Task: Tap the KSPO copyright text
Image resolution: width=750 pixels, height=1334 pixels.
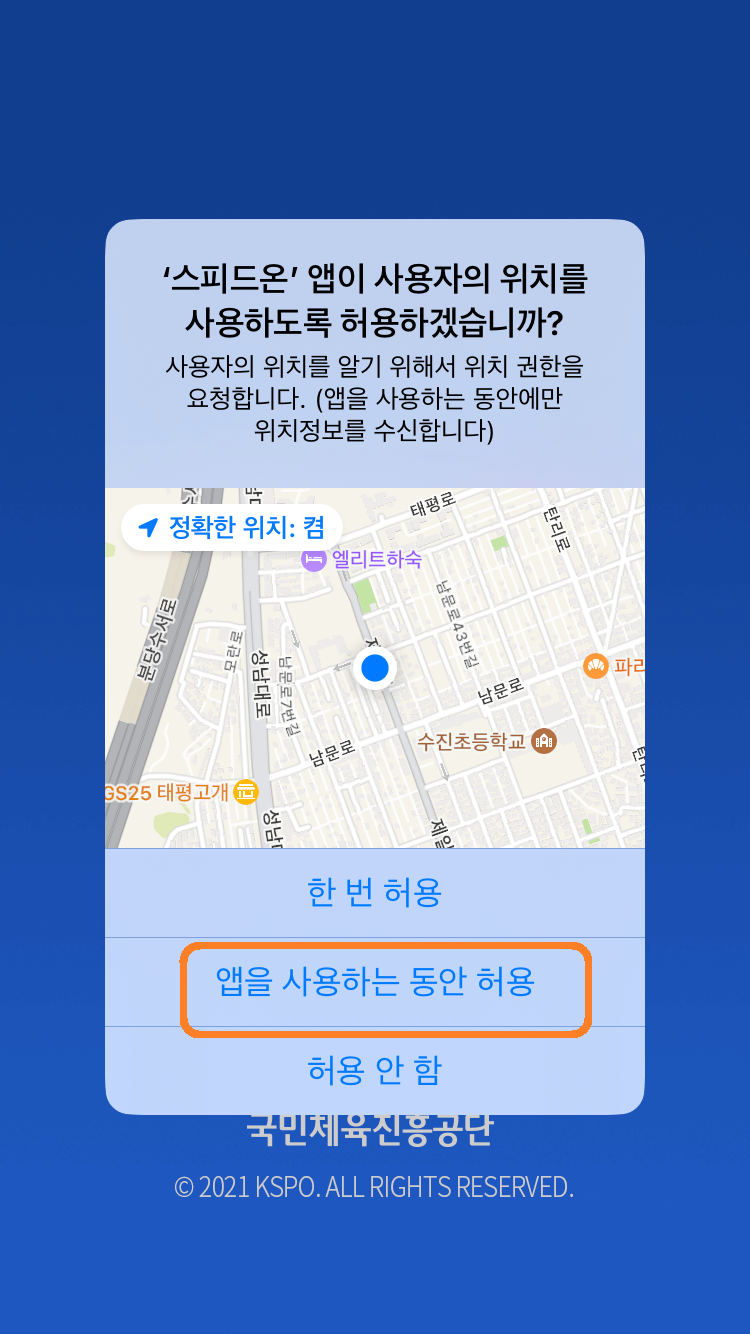Action: [x=374, y=1187]
